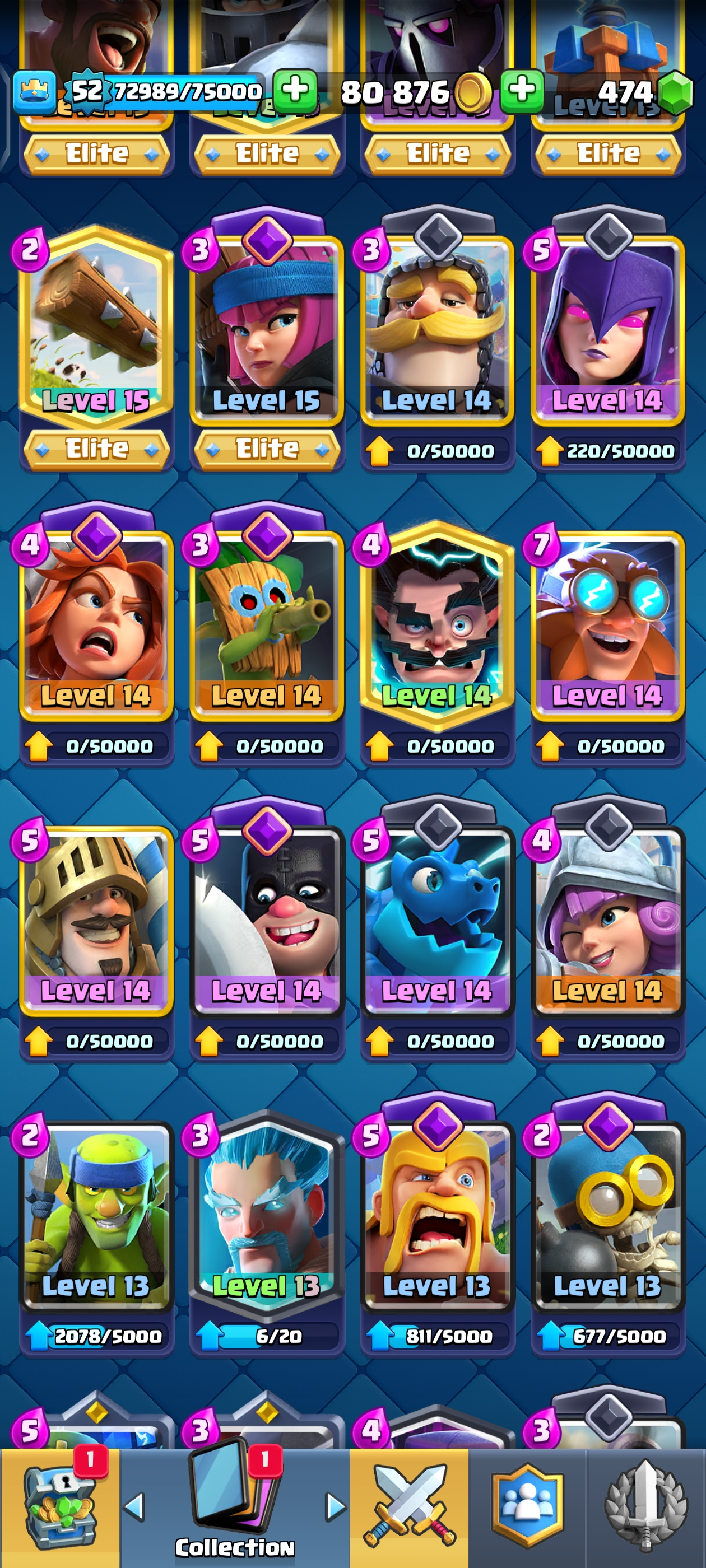Open the Clan social tab

click(527, 1506)
